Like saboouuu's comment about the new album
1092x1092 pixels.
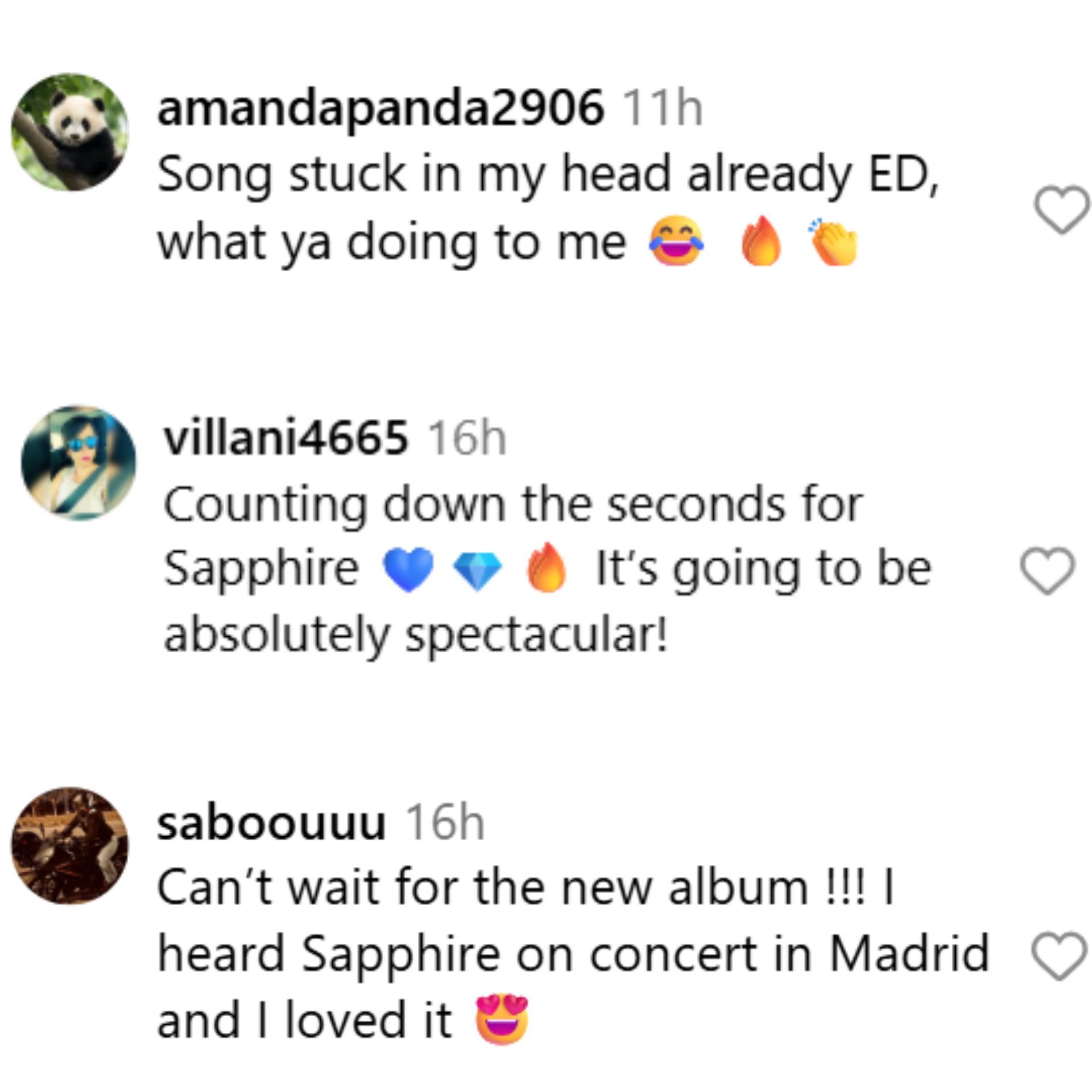[x=1059, y=956]
